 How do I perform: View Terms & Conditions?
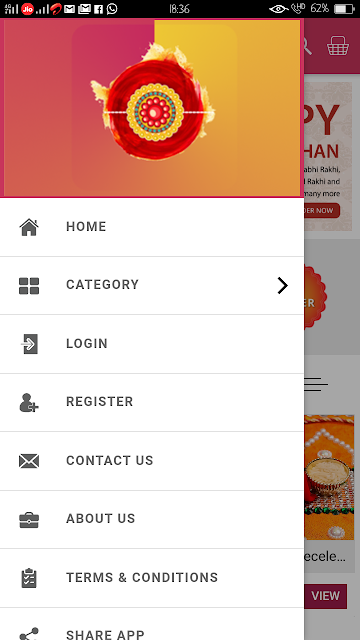[152, 578]
